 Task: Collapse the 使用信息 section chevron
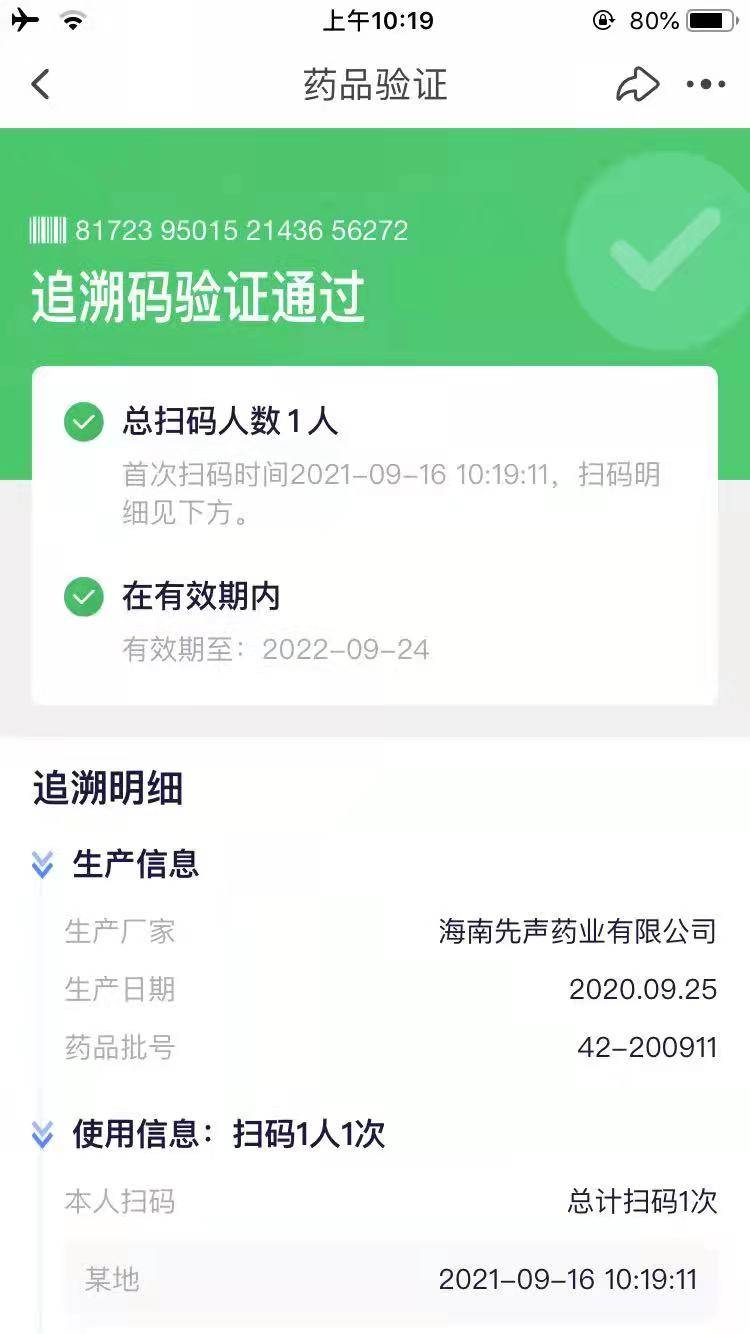tap(41, 1135)
